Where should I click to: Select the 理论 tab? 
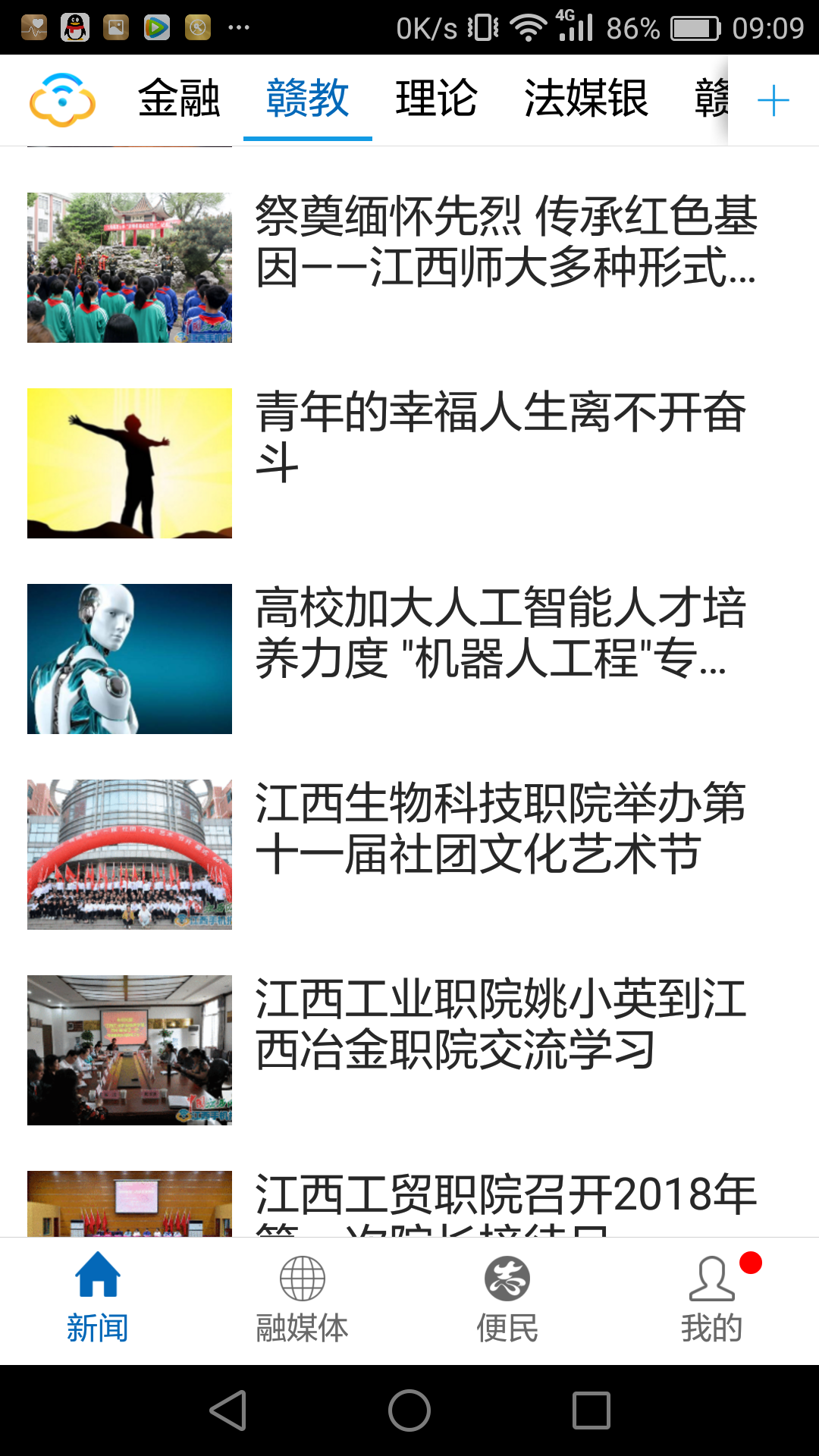click(x=436, y=99)
